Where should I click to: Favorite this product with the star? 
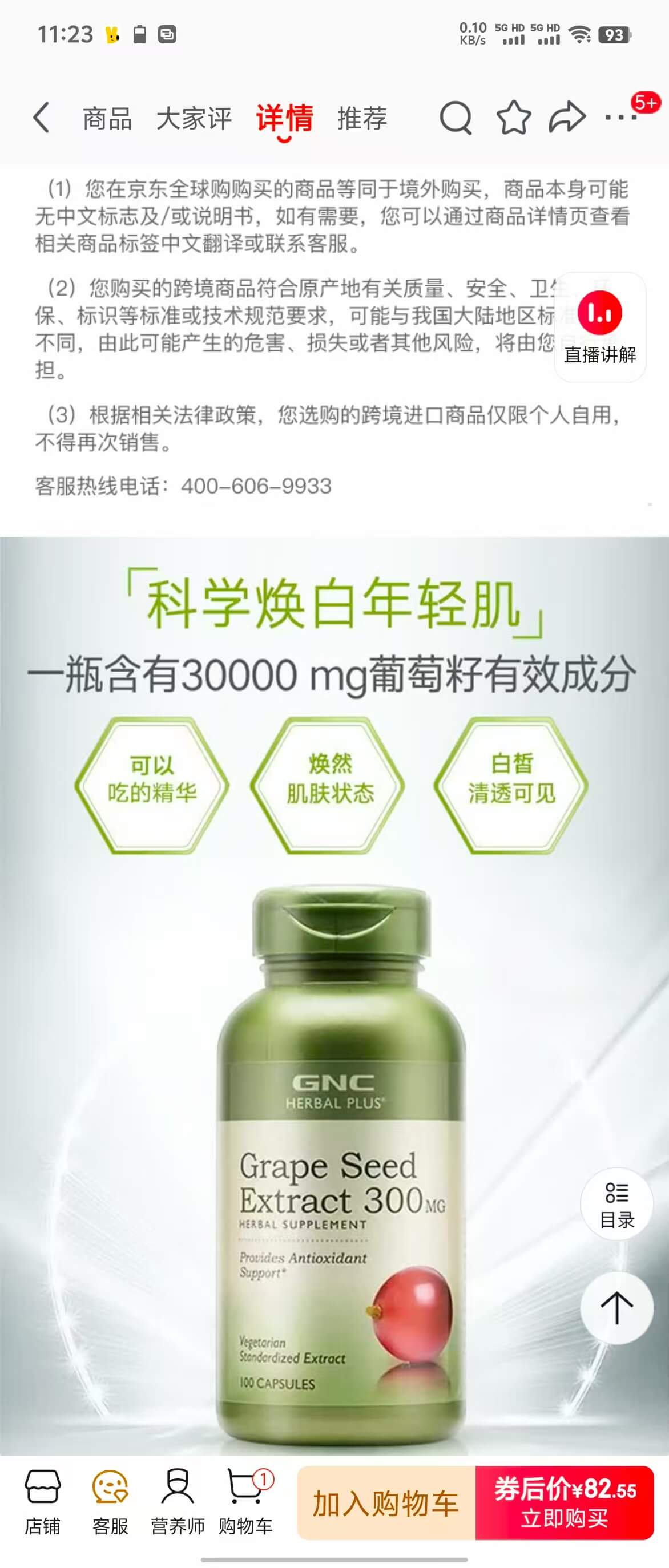[x=514, y=118]
